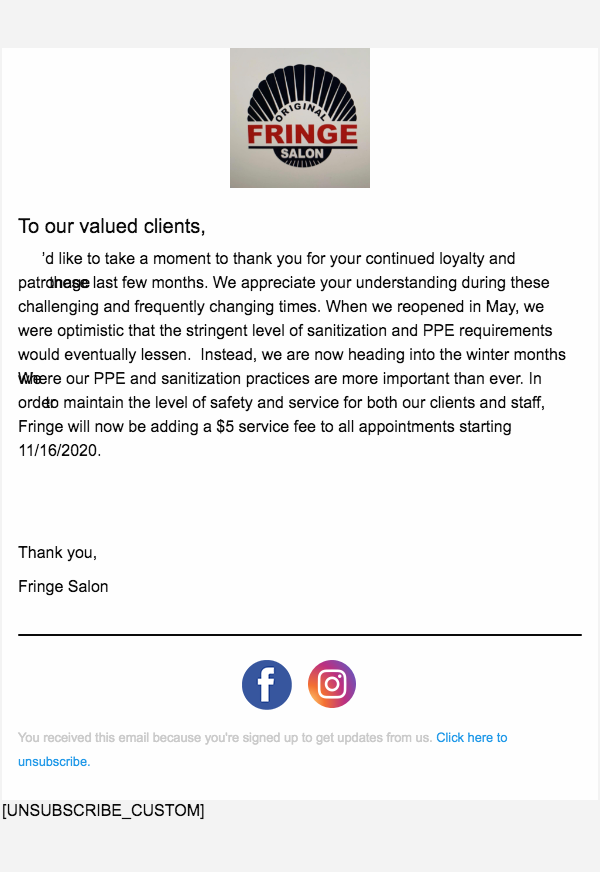Visit the salon's Instagram profile
Screen dimensions: 600x872
click(x=332, y=685)
